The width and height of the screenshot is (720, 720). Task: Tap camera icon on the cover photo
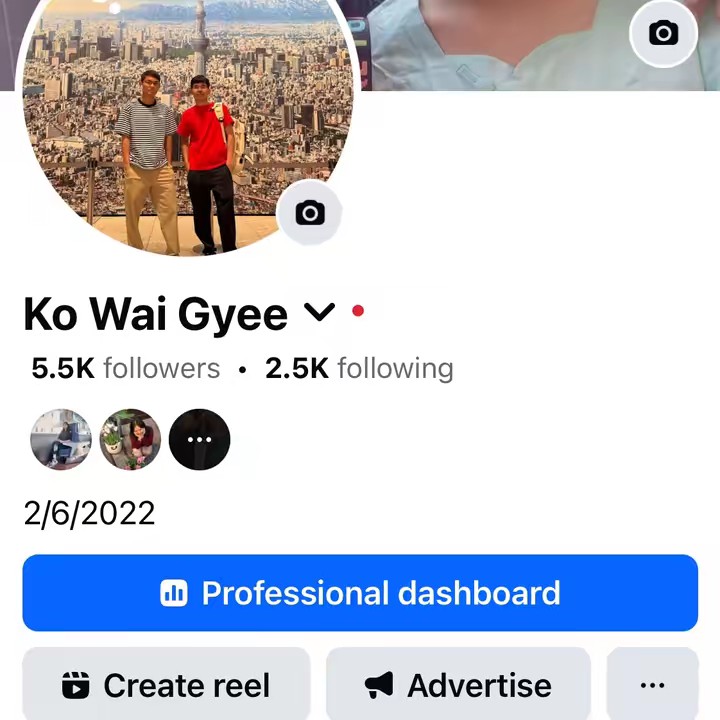pyautogui.click(x=663, y=33)
